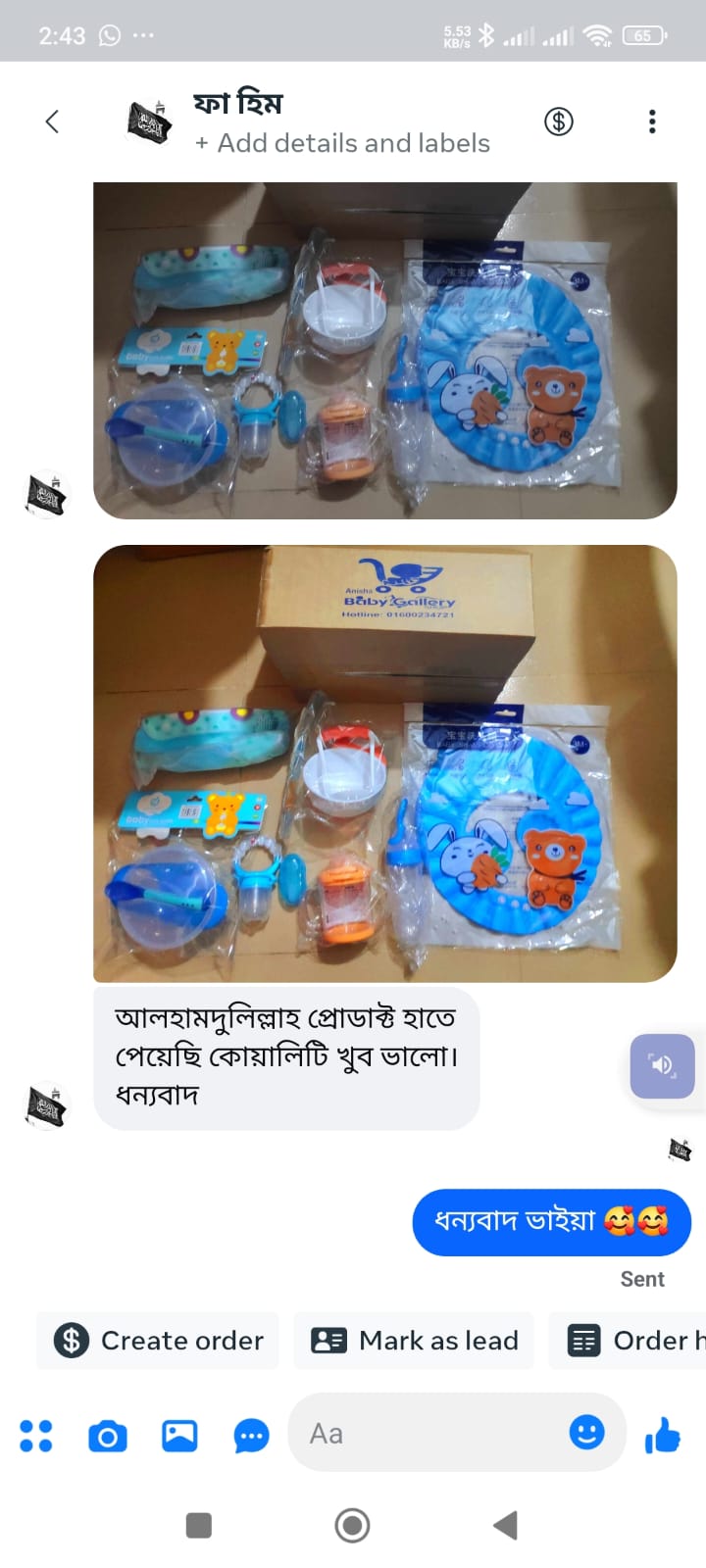706x1568 pixels.
Task: Play the message aloud with speaker button
Action: (x=662, y=1065)
